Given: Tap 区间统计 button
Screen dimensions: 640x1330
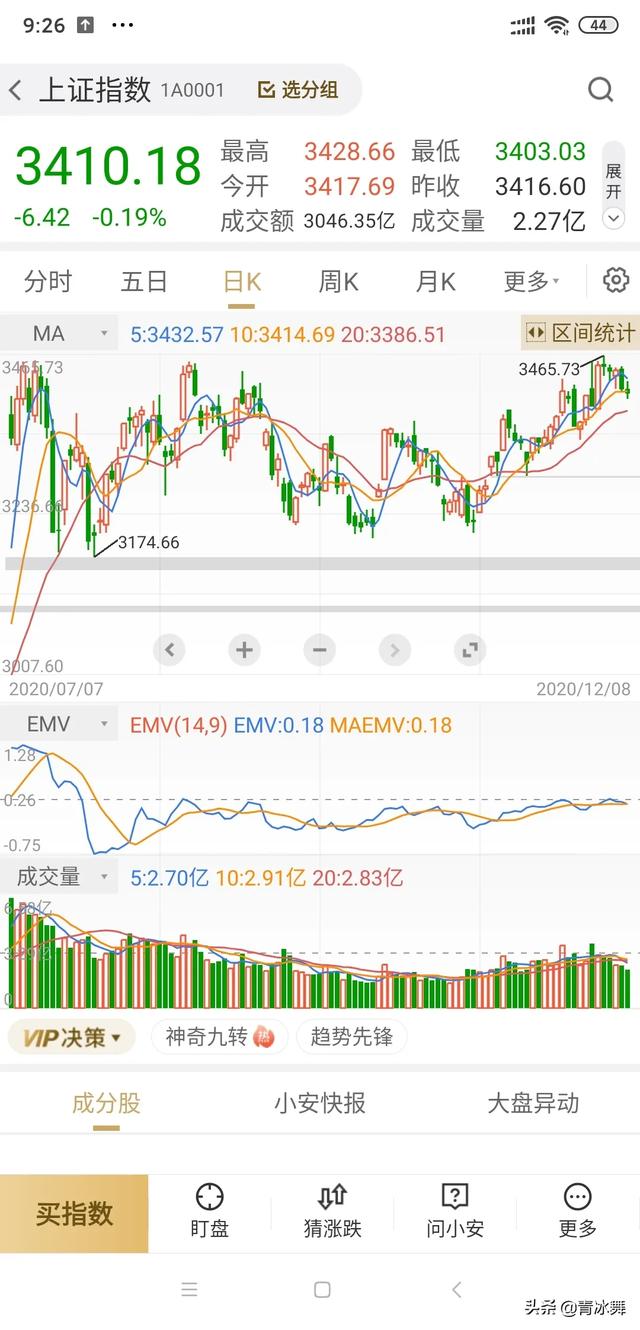Looking at the screenshot, I should pos(580,333).
